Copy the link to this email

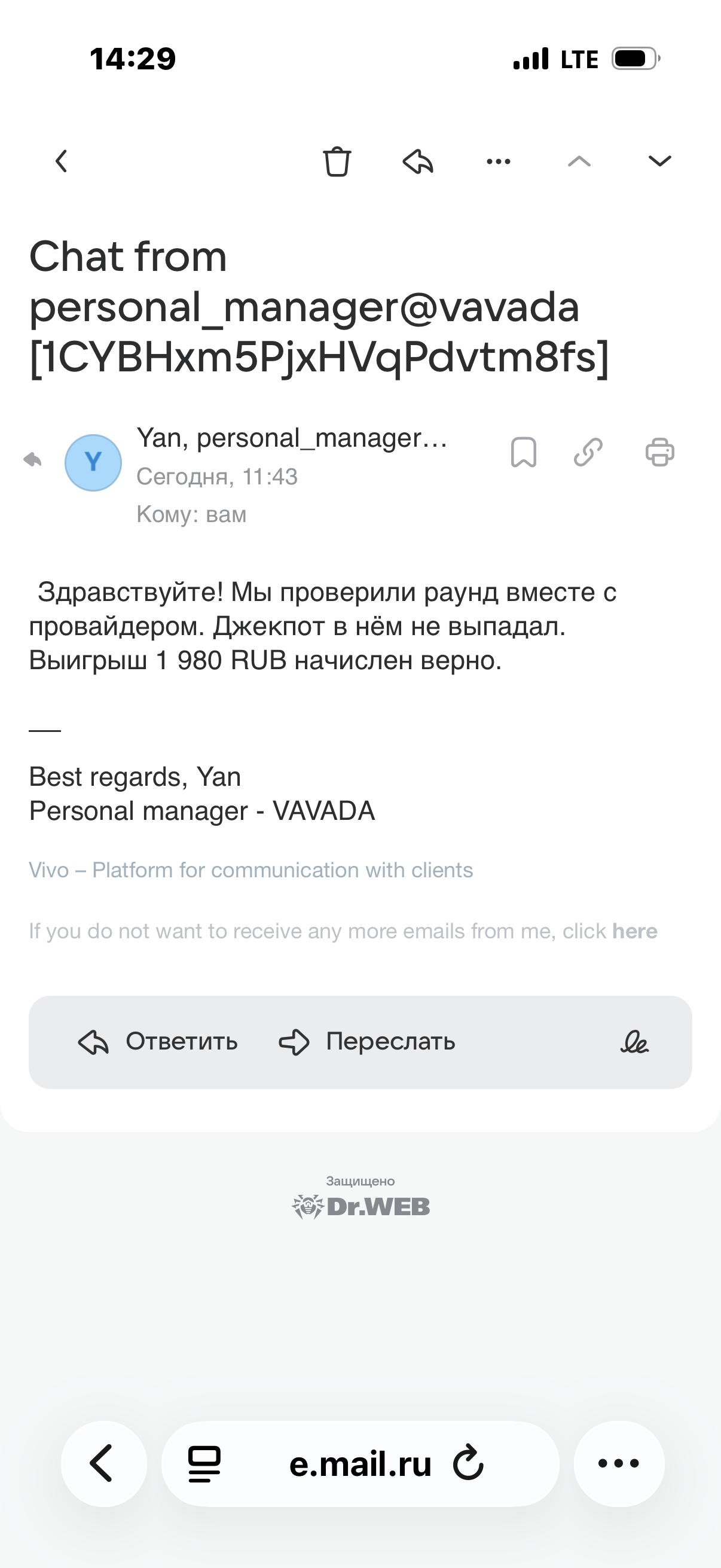click(x=588, y=452)
